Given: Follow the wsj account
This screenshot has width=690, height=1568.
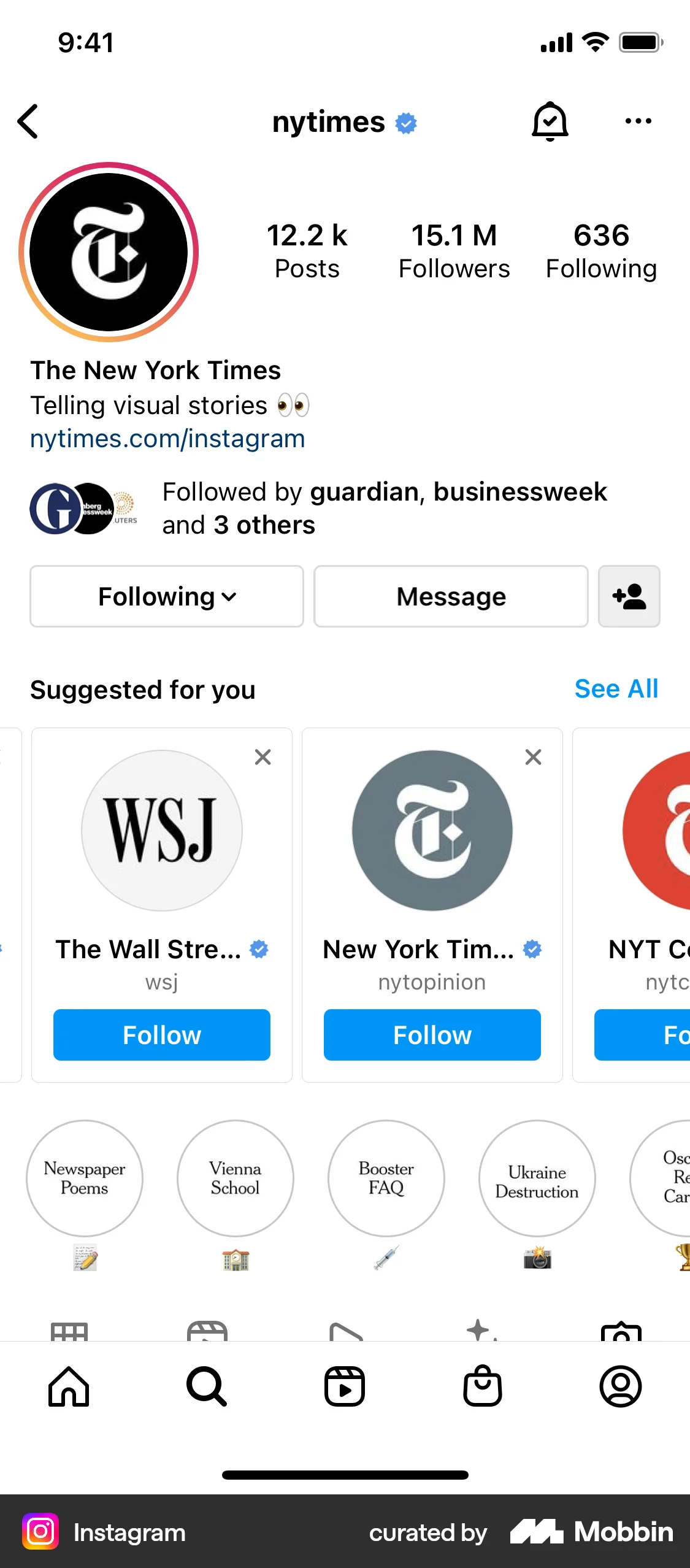Looking at the screenshot, I should [162, 1035].
